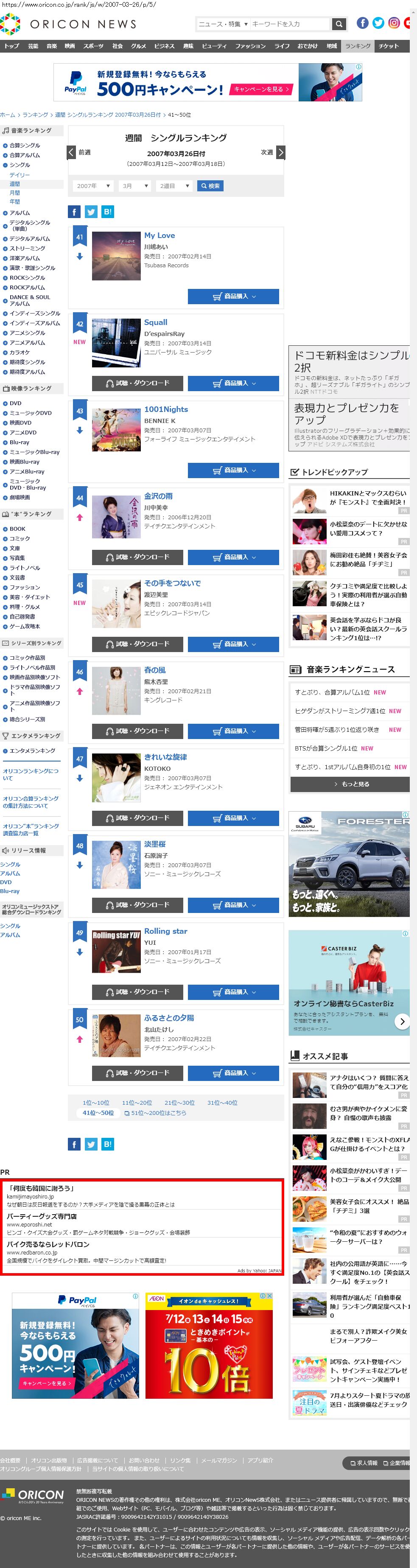
Task: Open the Rolling star album thumbnail
Action: point(116,952)
